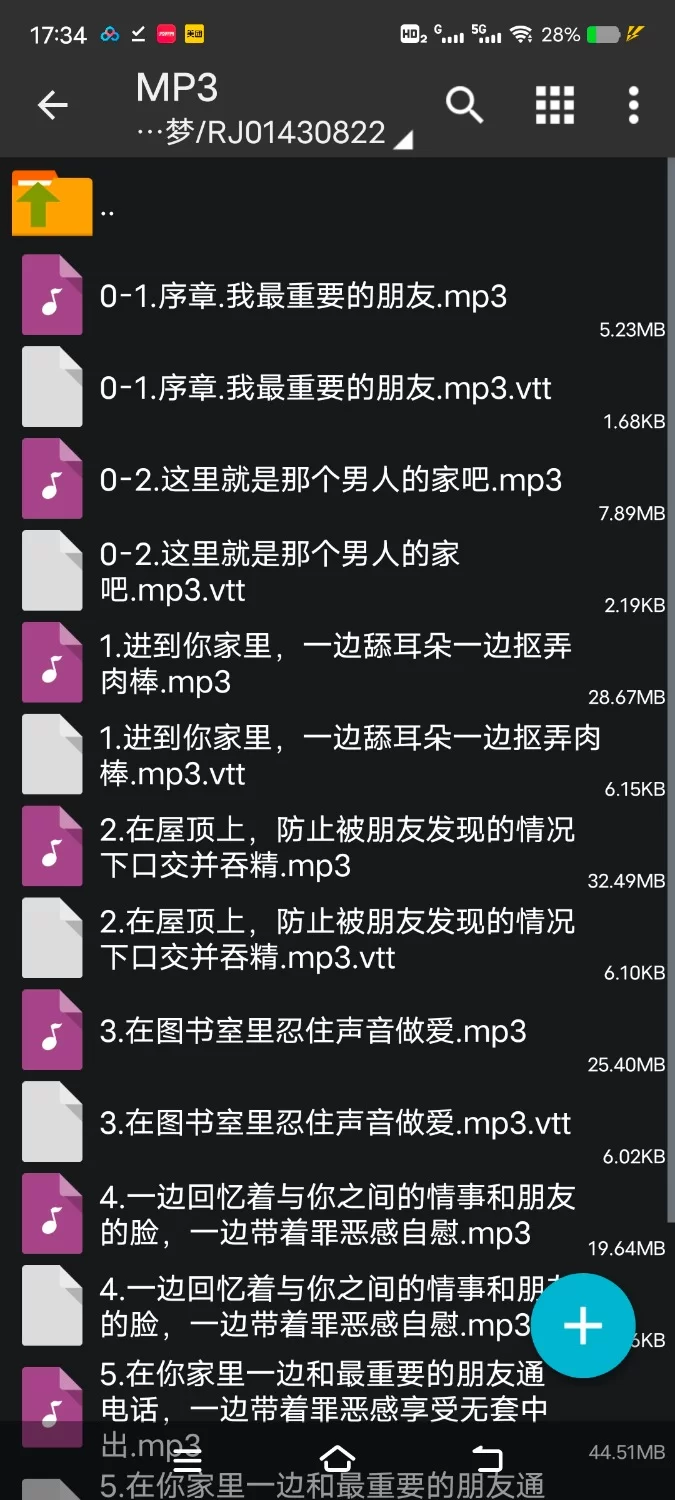Viewport: 675px width, 1500px height.
Task: Open 0-1.序章.我最重要的朋友.mp3.vtt subtitle file
Action: (325, 389)
